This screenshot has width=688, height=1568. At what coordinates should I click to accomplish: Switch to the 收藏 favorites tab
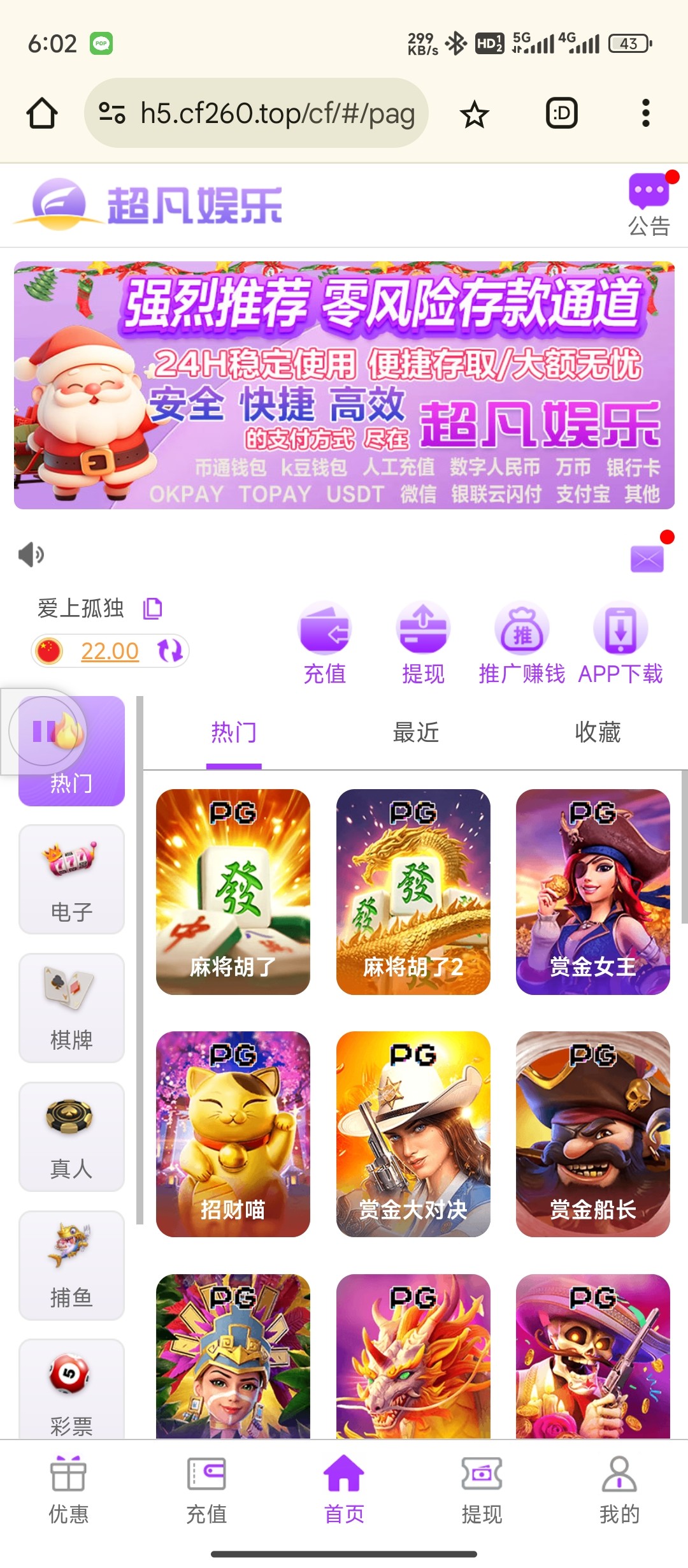pos(597,732)
